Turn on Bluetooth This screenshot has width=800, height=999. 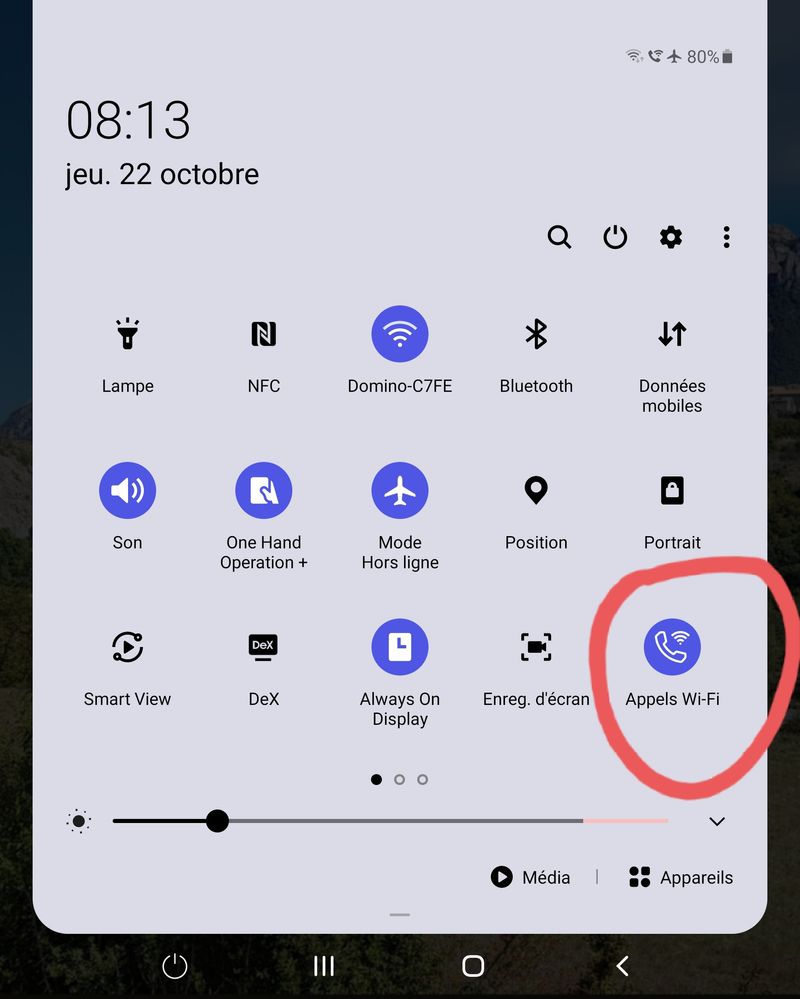536,334
